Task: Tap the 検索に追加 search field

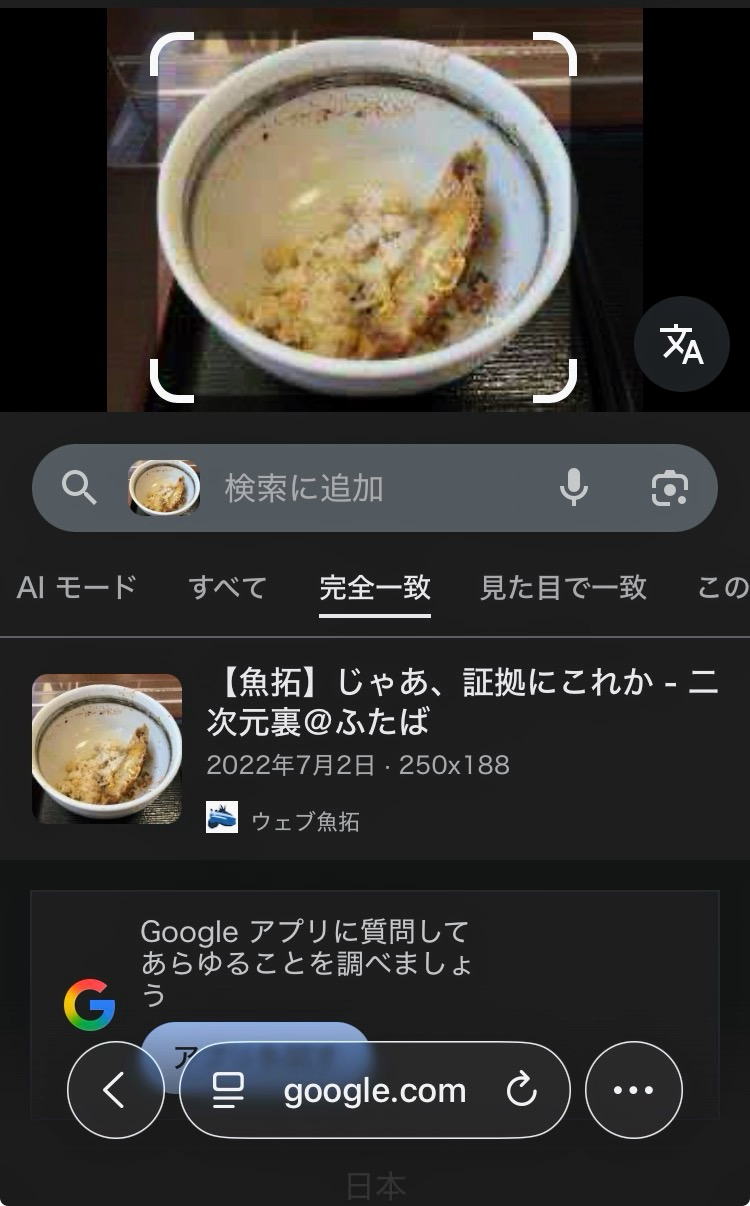Action: [x=370, y=488]
